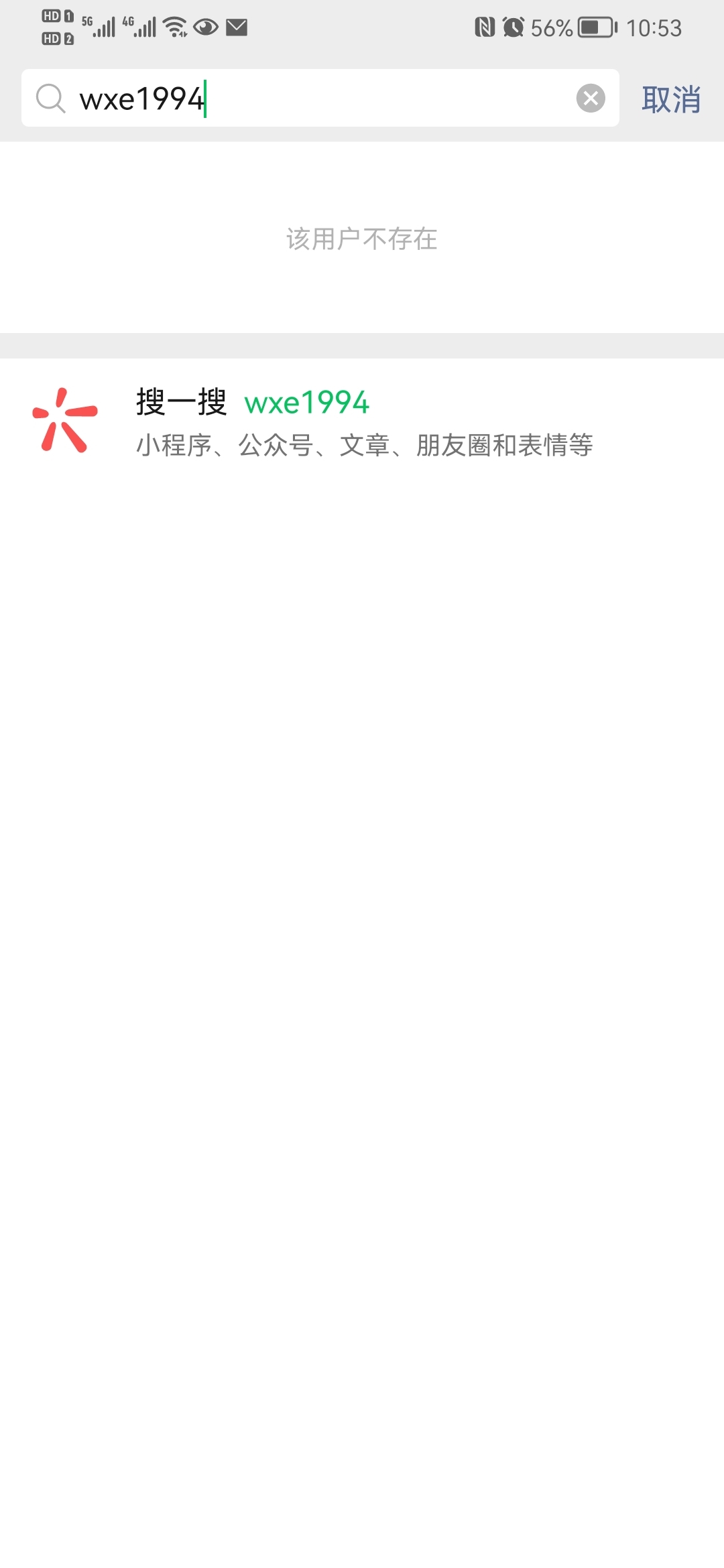Clear the search text with X icon
The height and width of the screenshot is (1568, 724).
click(x=591, y=99)
